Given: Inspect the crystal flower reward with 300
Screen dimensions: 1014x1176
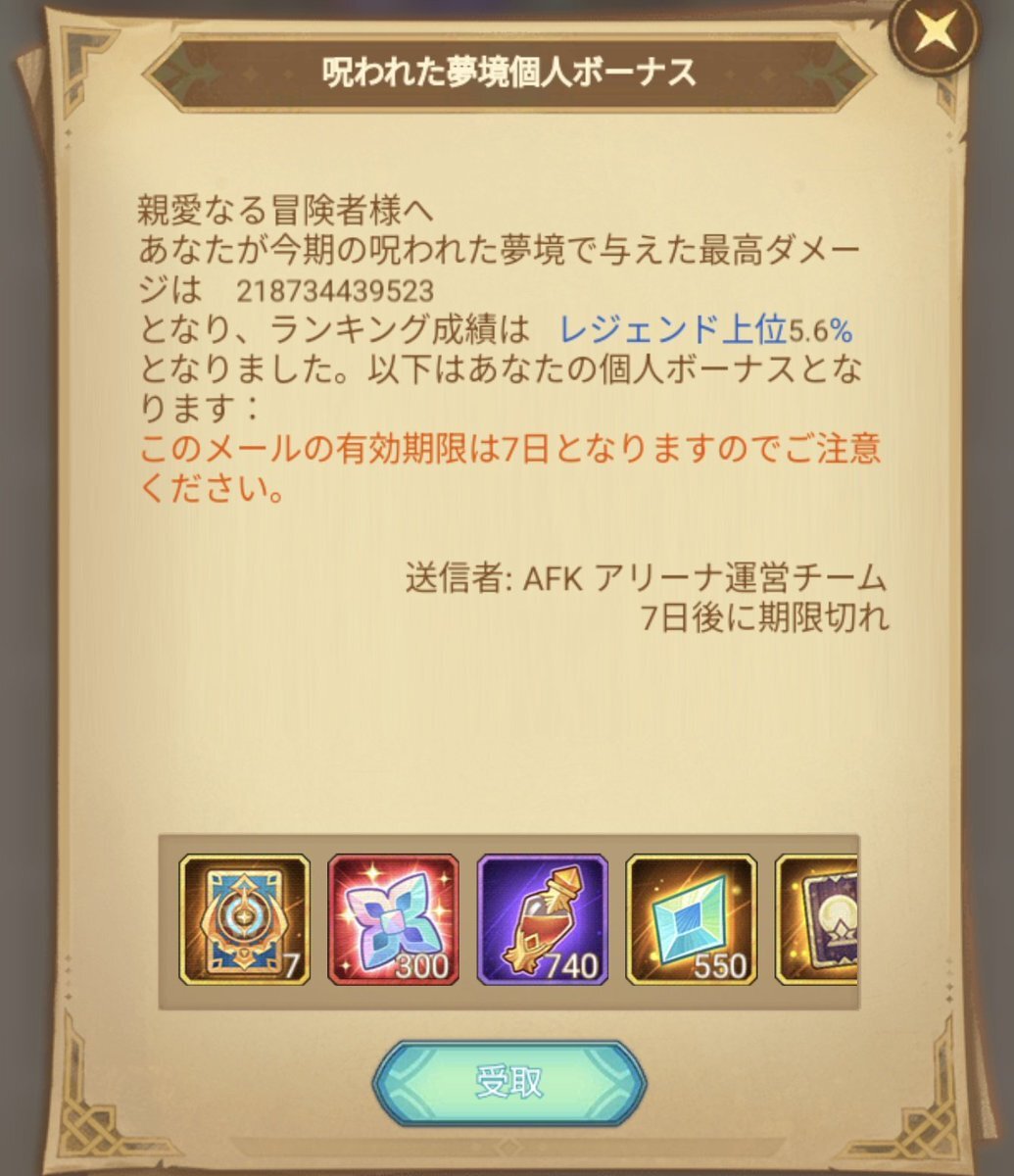Looking at the screenshot, I should pyautogui.click(x=393, y=919).
